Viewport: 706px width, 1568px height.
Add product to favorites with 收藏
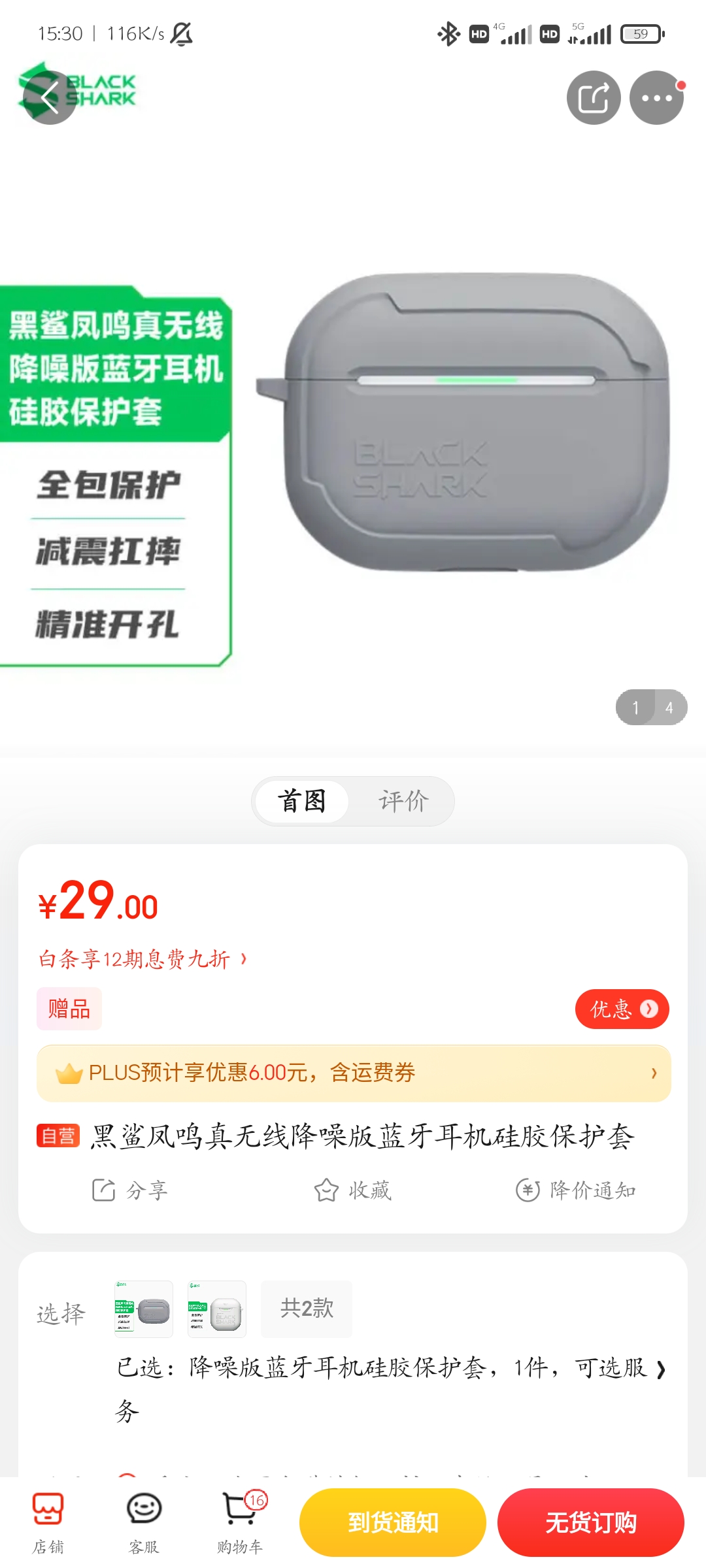tap(352, 1190)
